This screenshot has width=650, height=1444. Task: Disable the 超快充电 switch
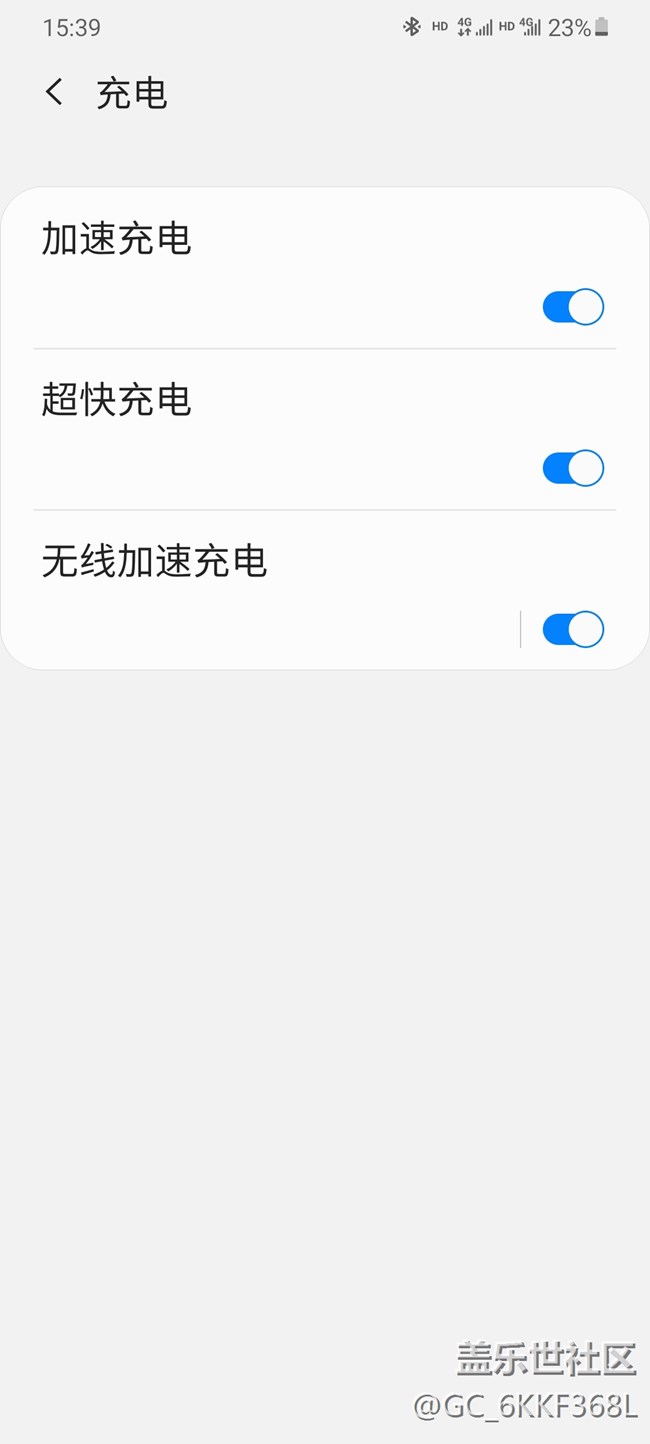[x=573, y=468]
